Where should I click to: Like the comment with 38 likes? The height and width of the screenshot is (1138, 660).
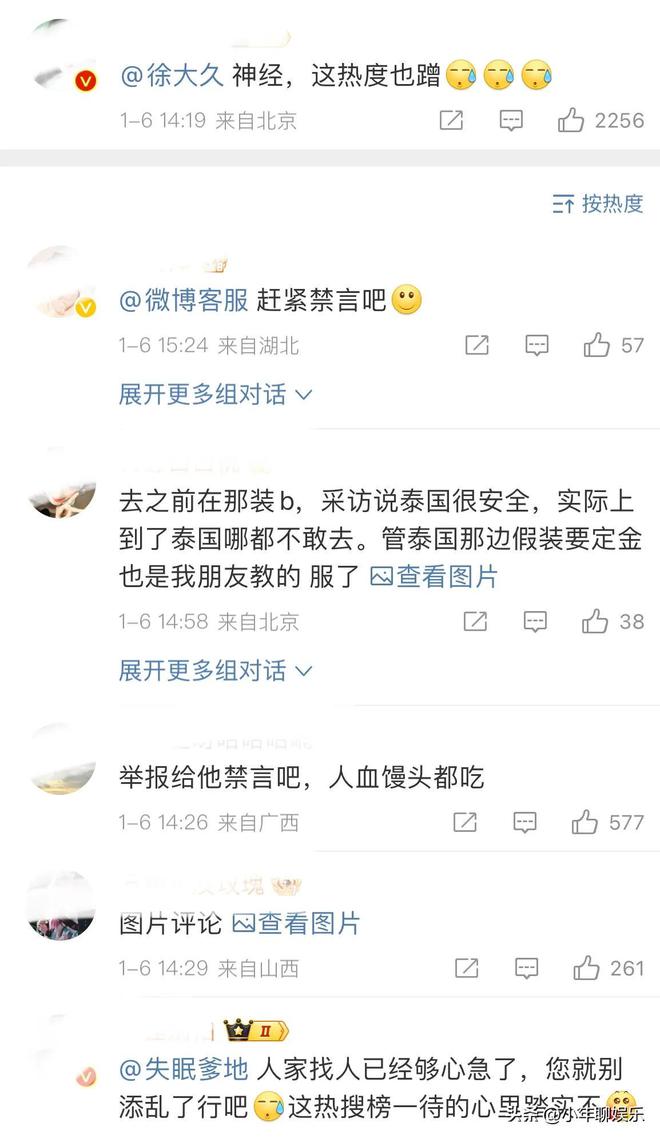[x=613, y=621]
